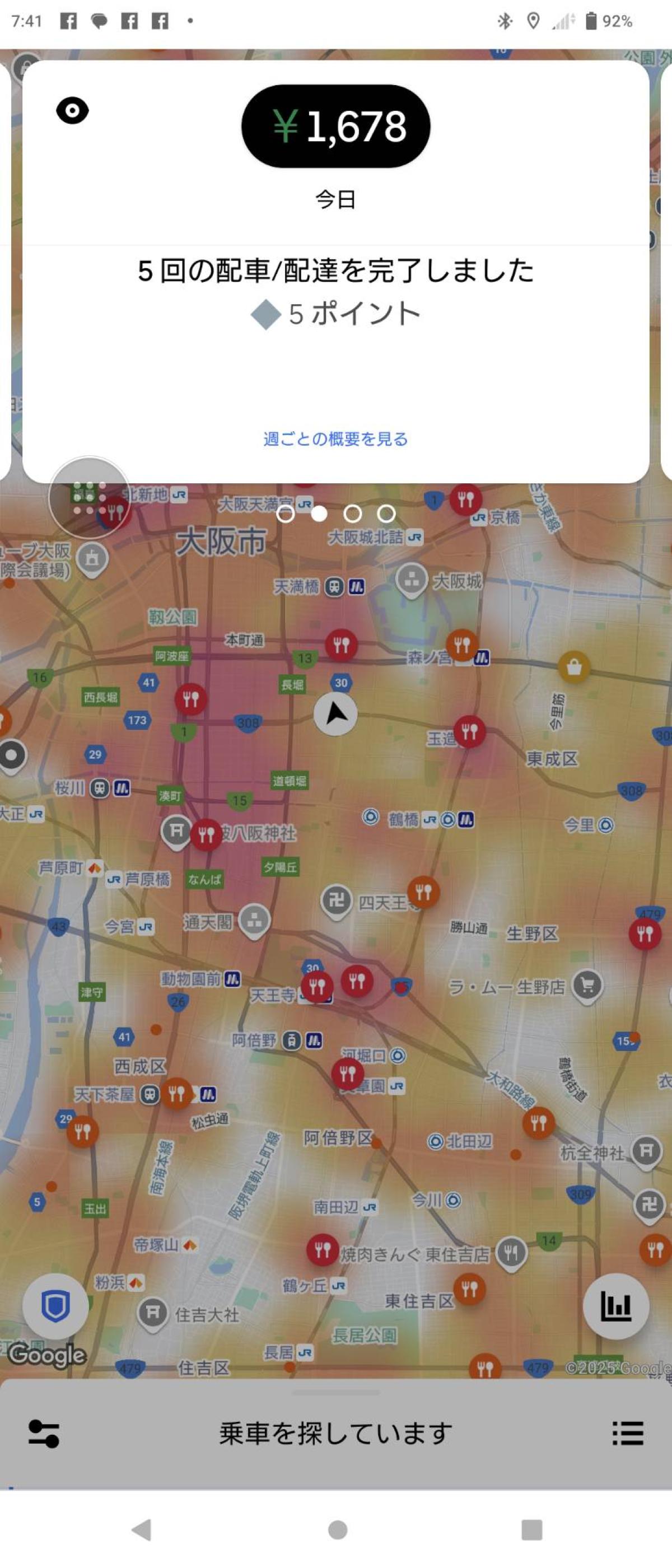The height and width of the screenshot is (1568, 672).
Task: Open the earnings trend chart button
Action: 615,1306
